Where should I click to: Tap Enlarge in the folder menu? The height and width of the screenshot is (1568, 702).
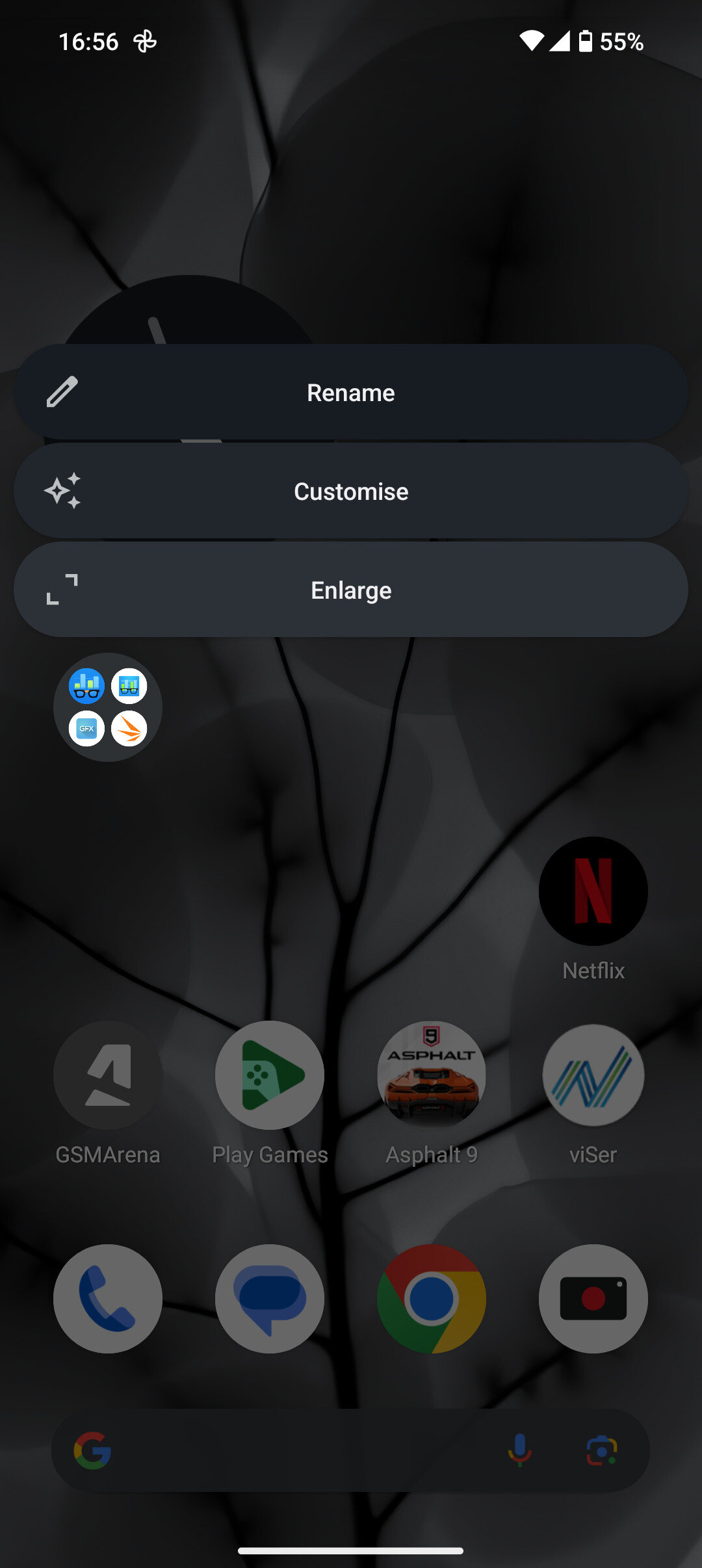pyautogui.click(x=351, y=590)
